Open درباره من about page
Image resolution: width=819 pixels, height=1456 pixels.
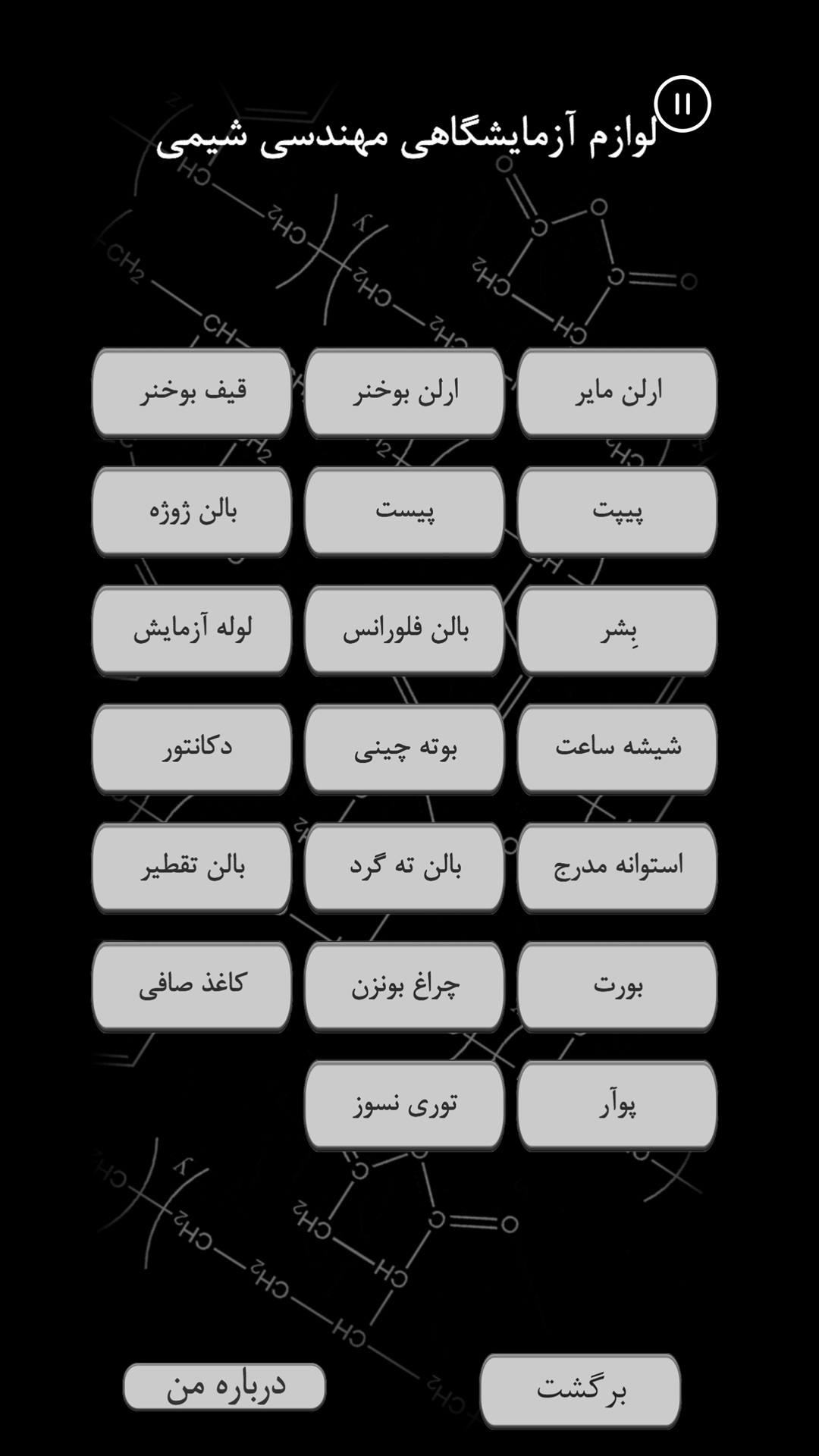point(224,1386)
